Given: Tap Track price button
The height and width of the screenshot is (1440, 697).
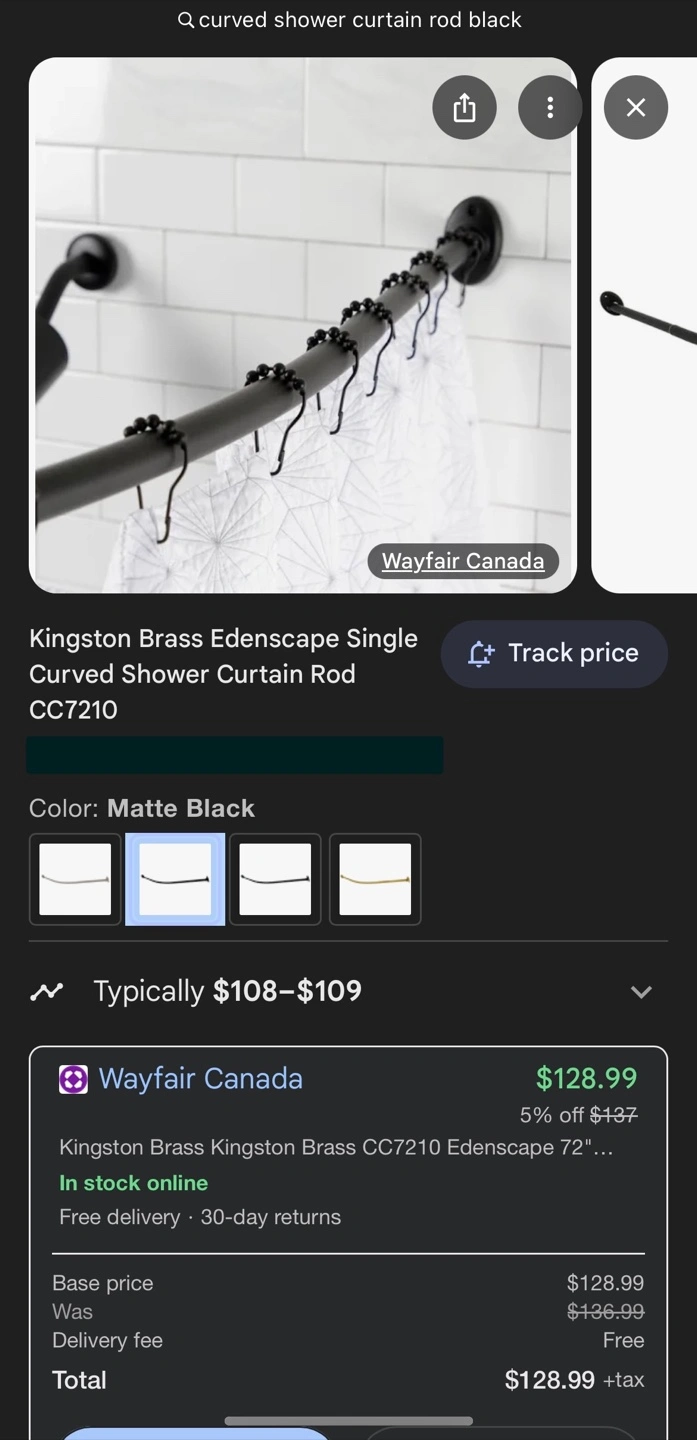Looking at the screenshot, I should tap(554, 653).
